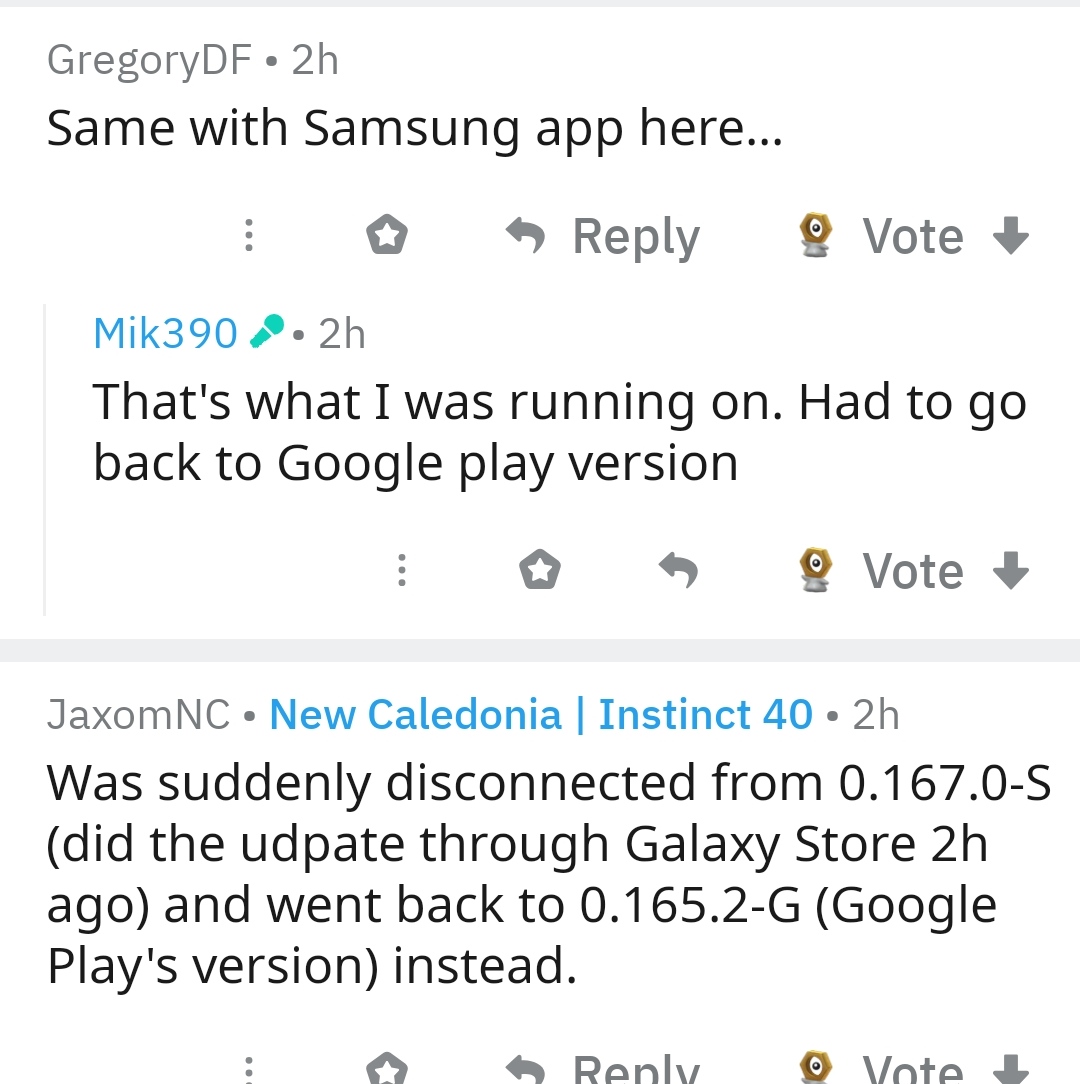Give an award to GregoryDF's comment
Image resolution: width=1080 pixels, height=1084 pixels.
tap(387, 237)
